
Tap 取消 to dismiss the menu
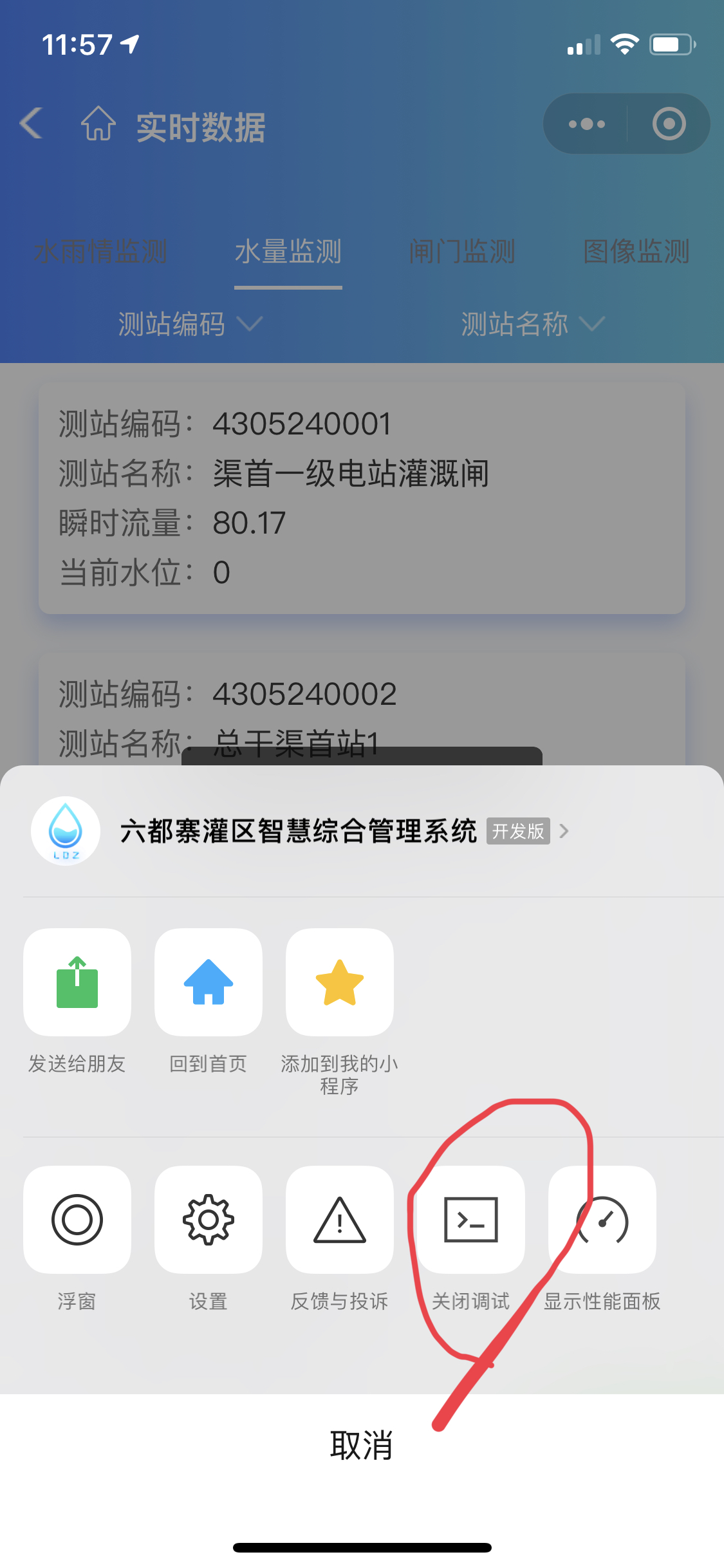[361, 1446]
